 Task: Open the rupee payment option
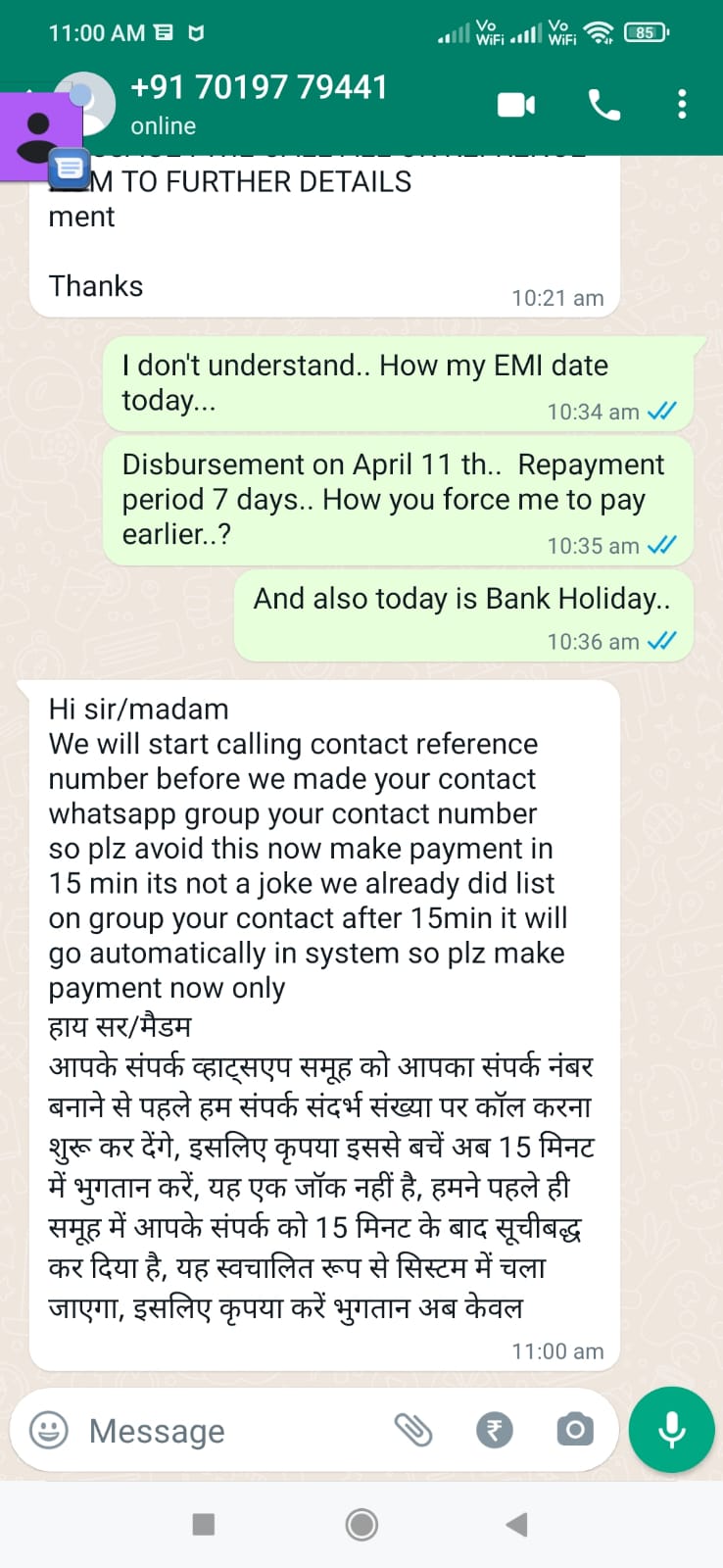tap(495, 1430)
